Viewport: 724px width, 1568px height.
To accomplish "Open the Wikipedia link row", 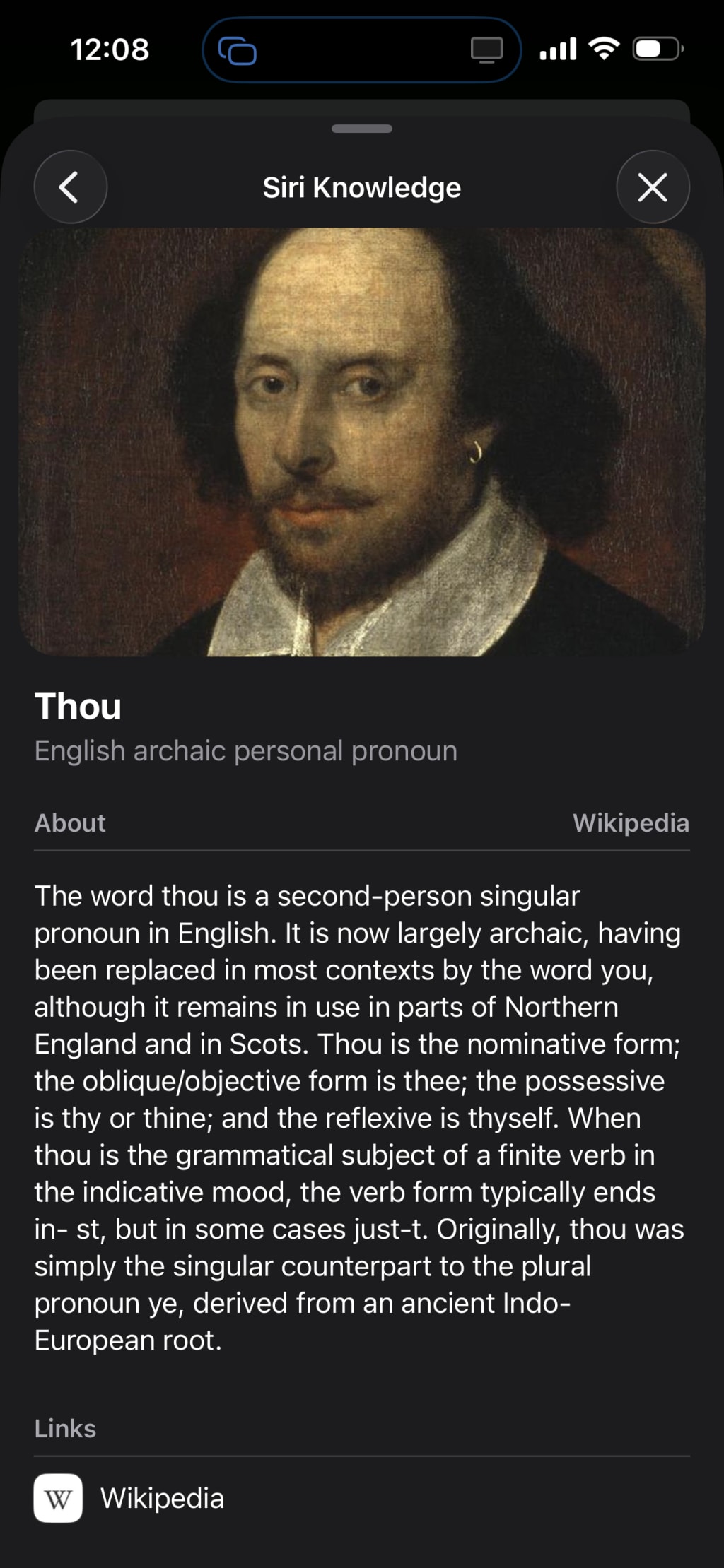I will [x=362, y=1499].
